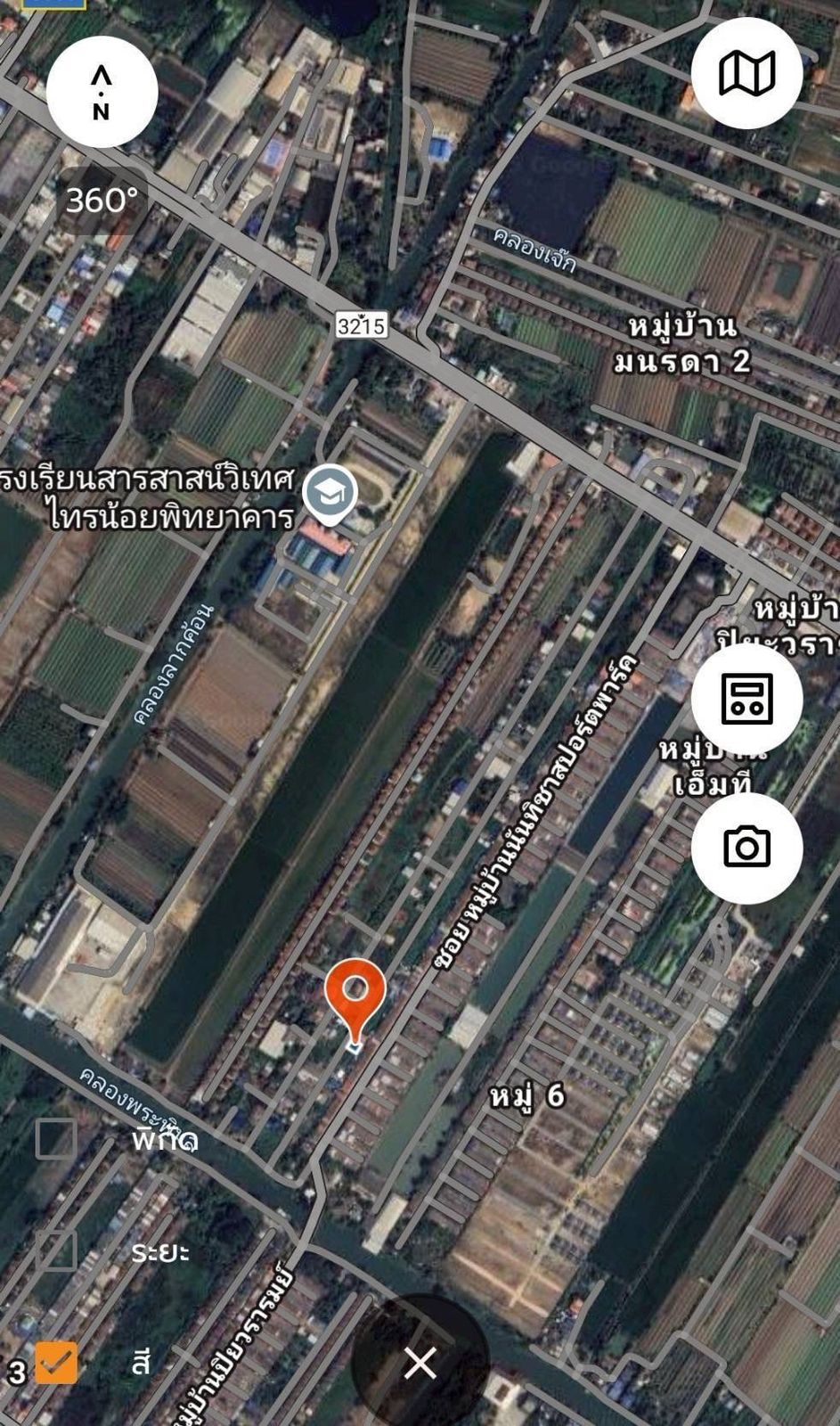Tap the red location pin
840x1426 pixels.
355,993
